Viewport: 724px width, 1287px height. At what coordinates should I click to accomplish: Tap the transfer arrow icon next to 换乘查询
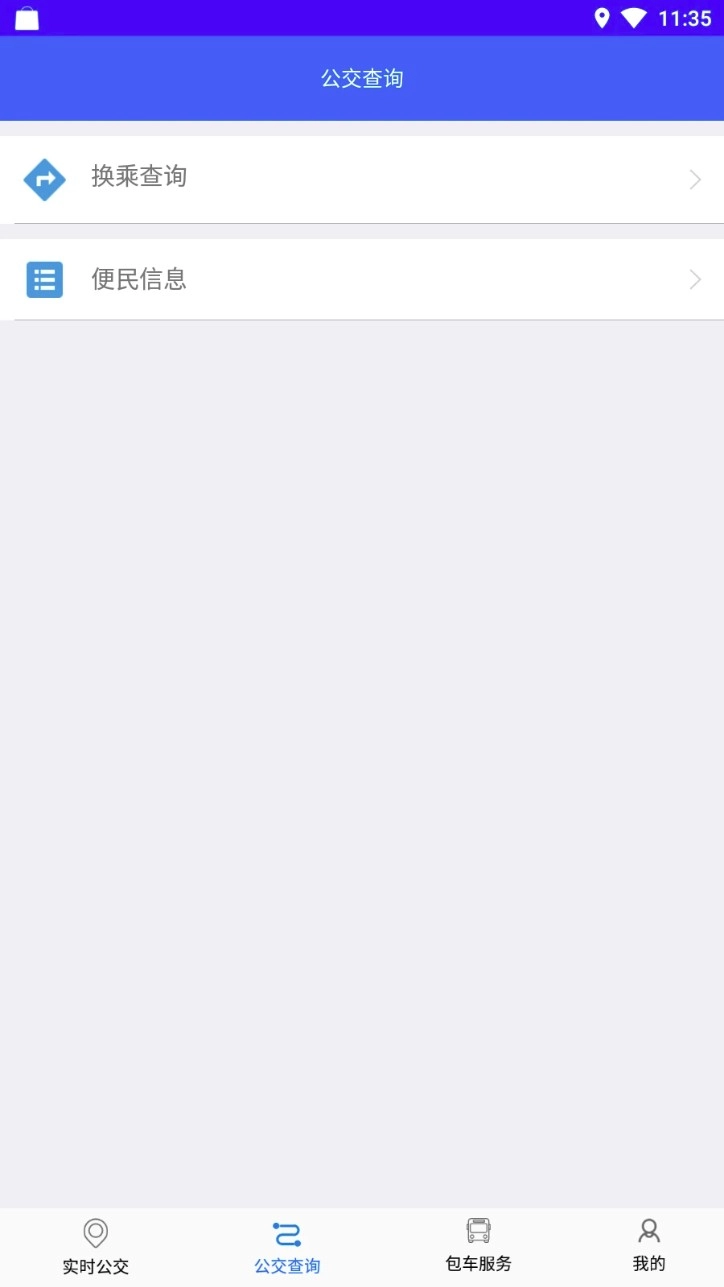[x=44, y=179]
